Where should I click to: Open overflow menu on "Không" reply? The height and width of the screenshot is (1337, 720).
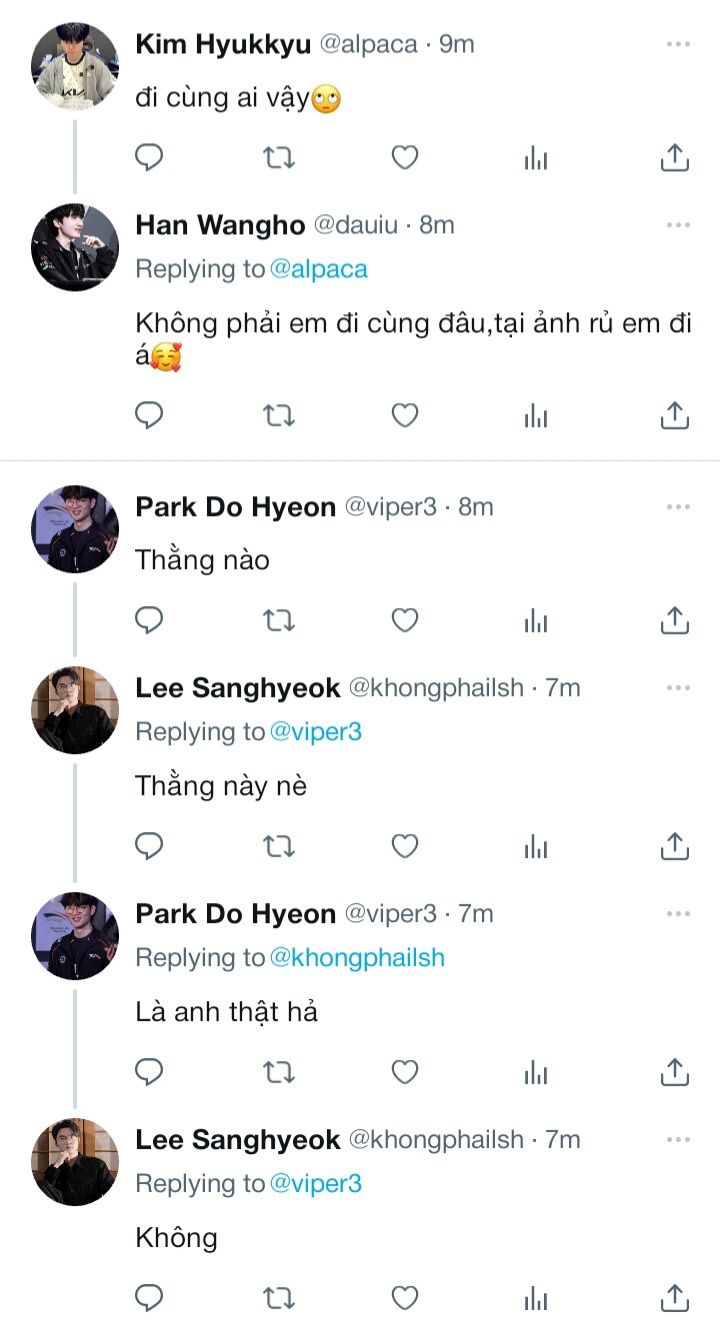click(679, 1140)
